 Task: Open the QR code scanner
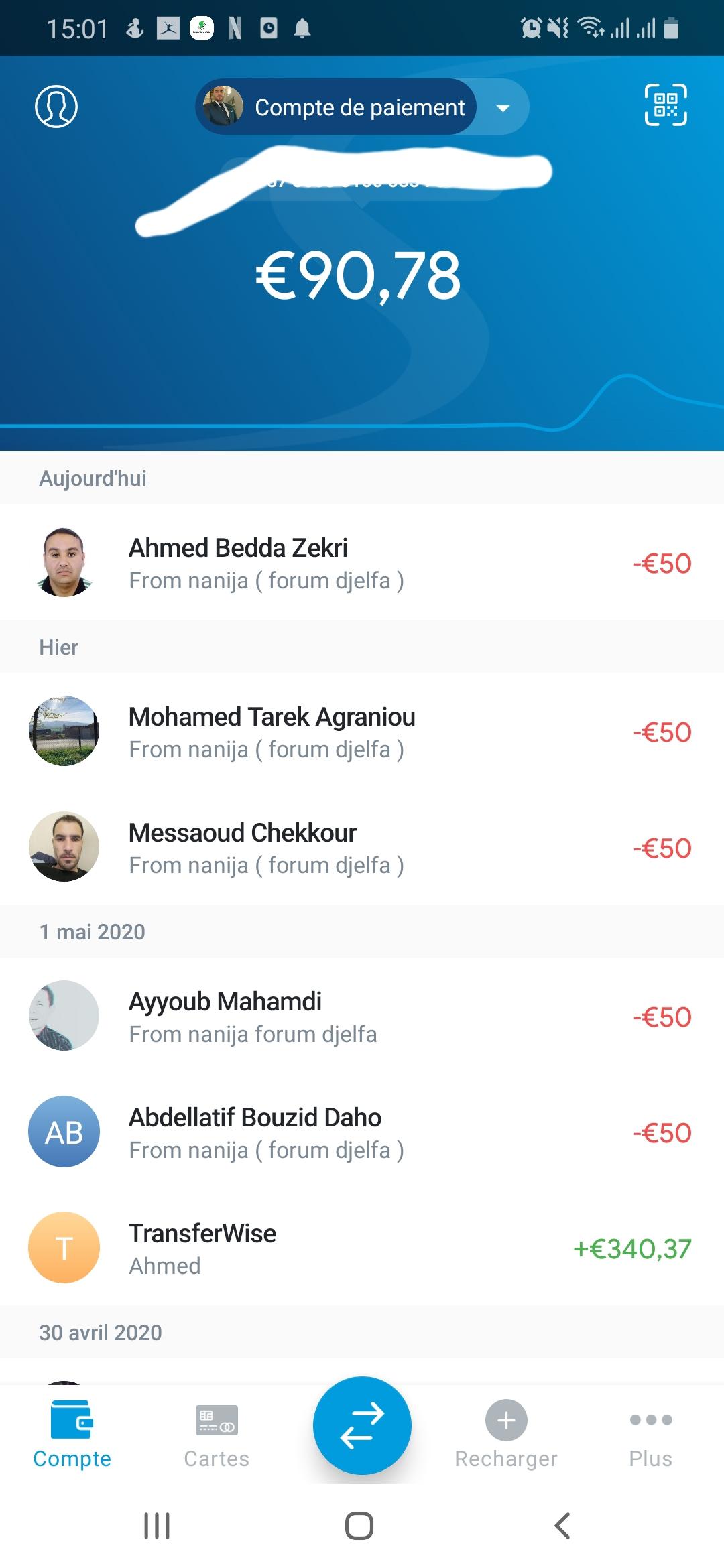pyautogui.click(x=666, y=105)
